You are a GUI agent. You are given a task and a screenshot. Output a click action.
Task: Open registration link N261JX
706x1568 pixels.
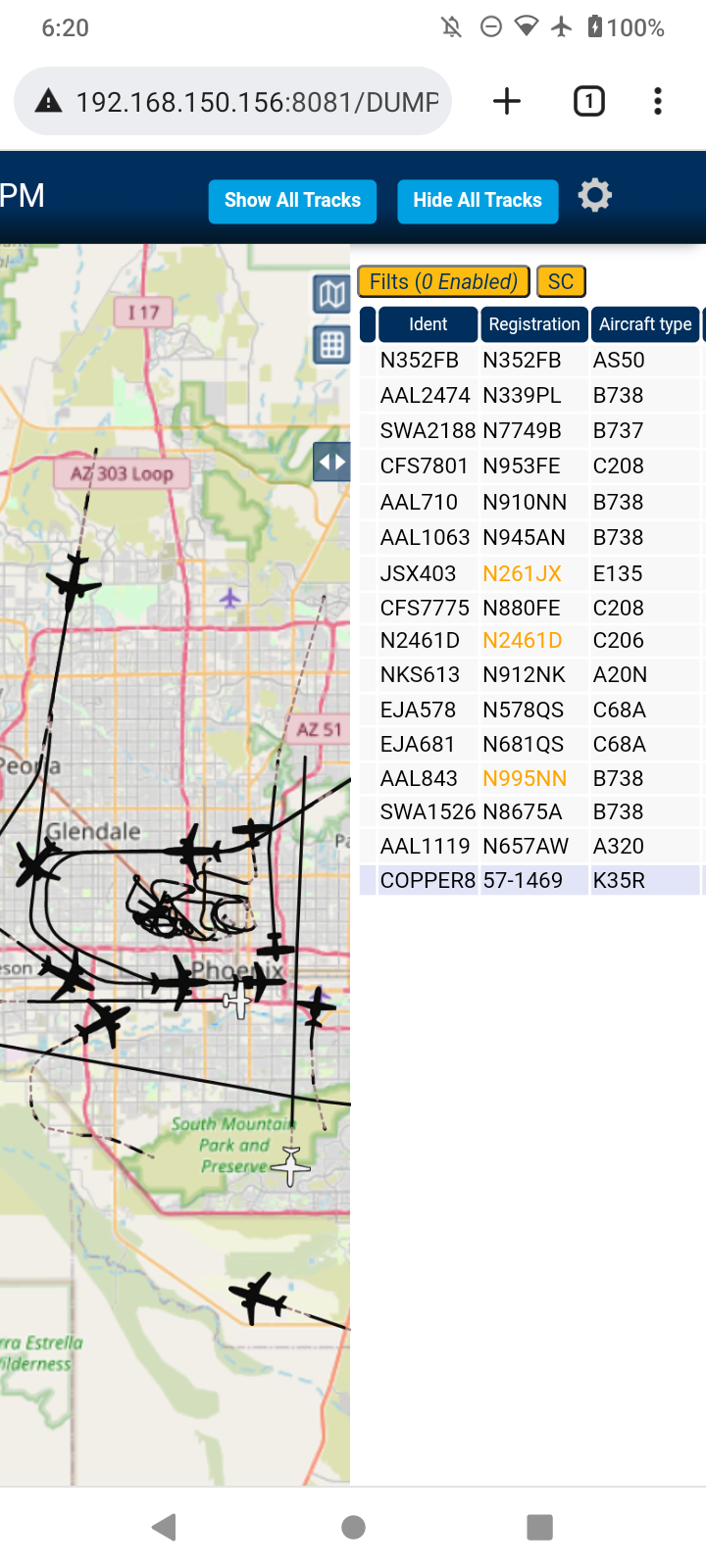522,573
